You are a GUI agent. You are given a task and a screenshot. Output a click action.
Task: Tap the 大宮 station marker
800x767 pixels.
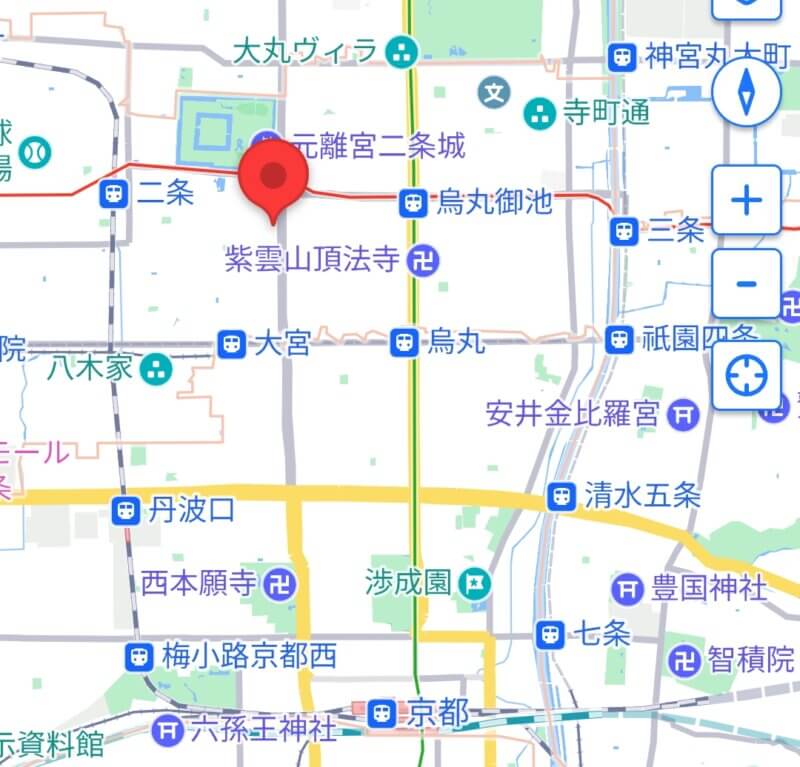(x=232, y=344)
